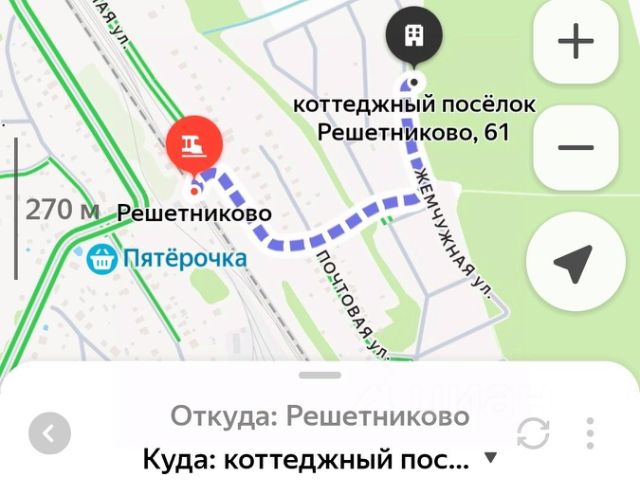
Task: Zoom in on the map
Action: point(576,43)
